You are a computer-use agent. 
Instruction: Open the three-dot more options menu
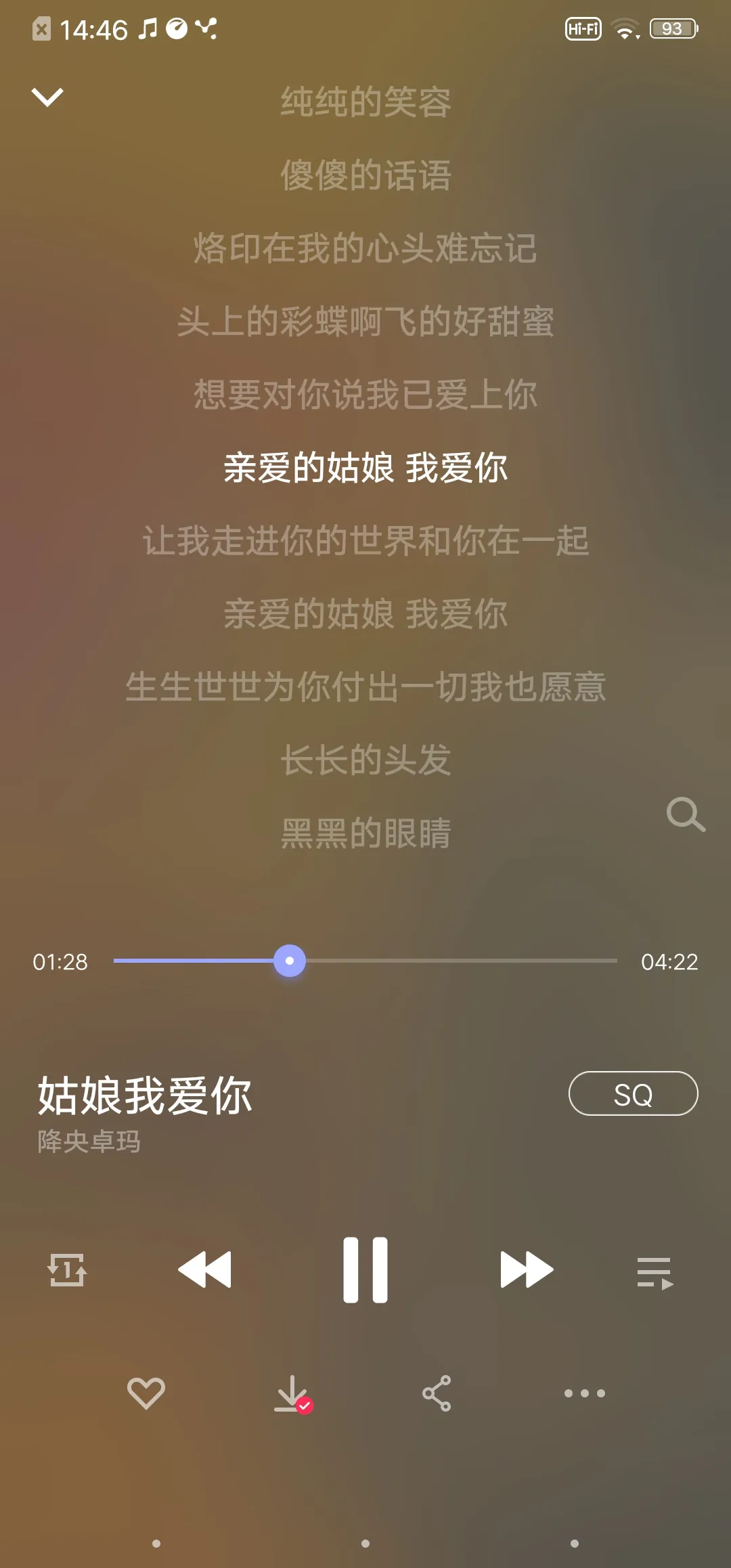[x=585, y=1393]
